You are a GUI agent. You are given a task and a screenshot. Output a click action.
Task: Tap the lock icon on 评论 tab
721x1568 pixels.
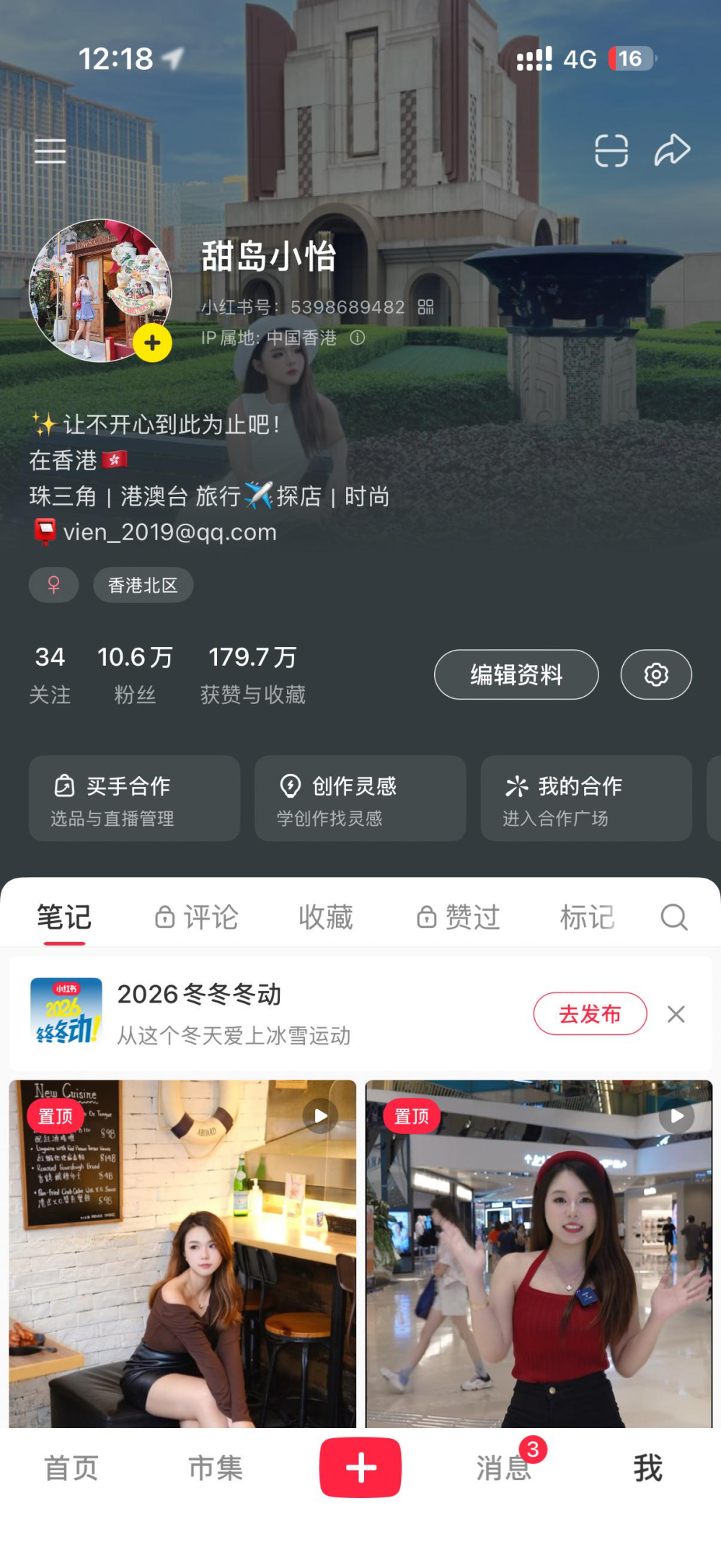(164, 917)
